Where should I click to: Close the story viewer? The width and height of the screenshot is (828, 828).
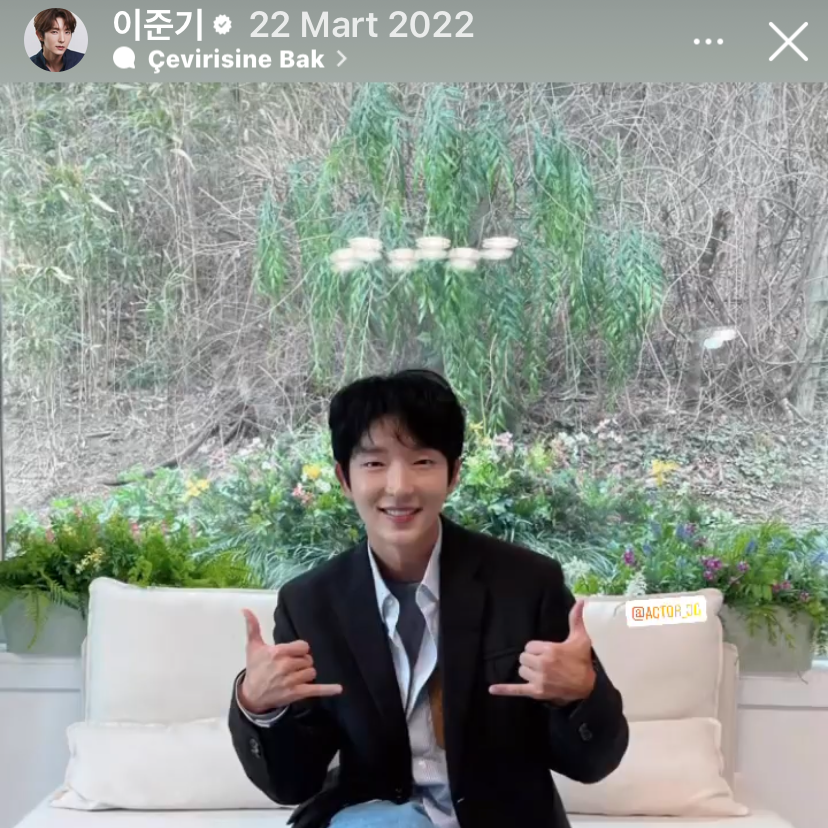point(788,42)
